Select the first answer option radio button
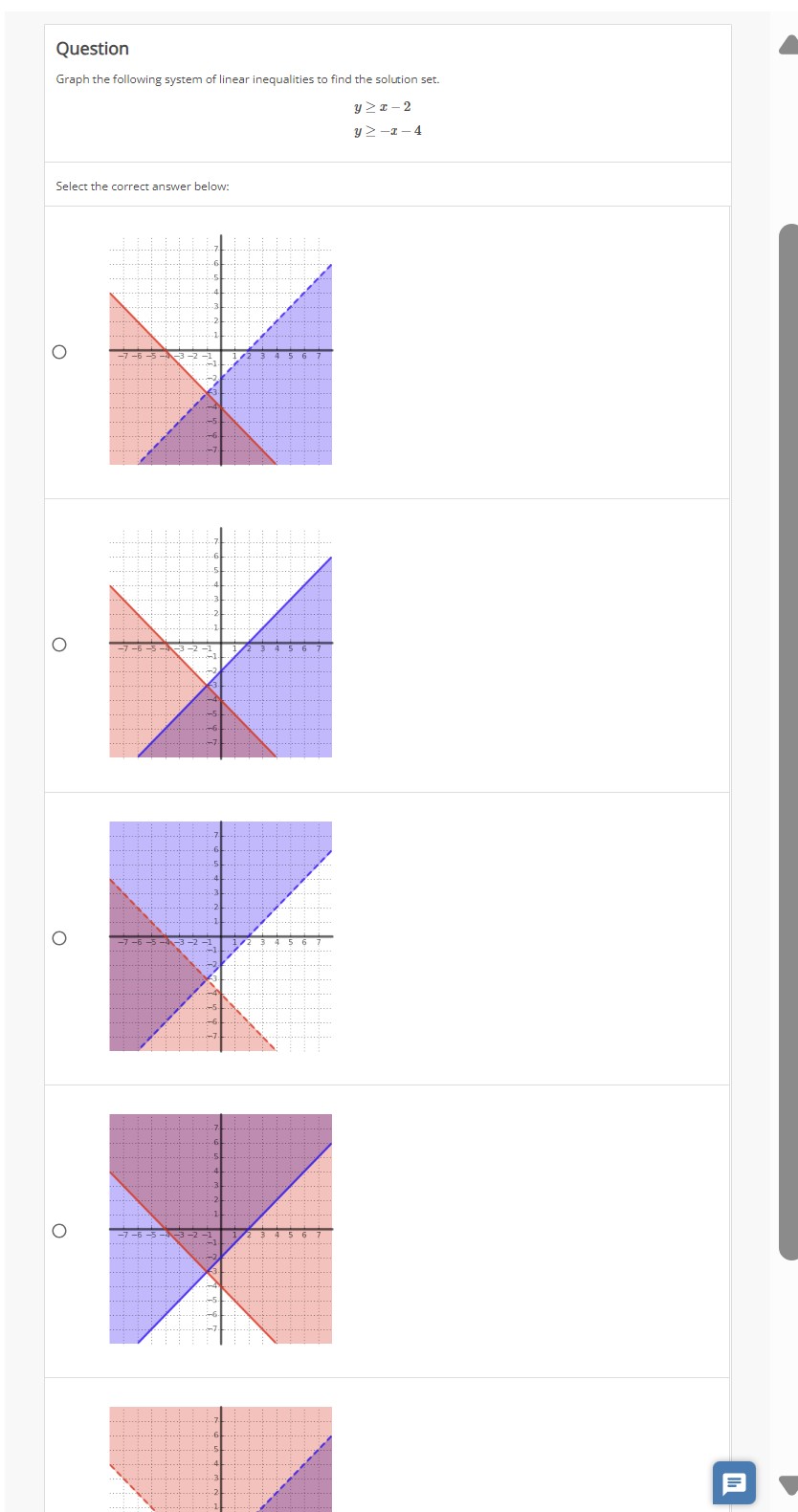This screenshot has width=798, height=1512. (58, 352)
